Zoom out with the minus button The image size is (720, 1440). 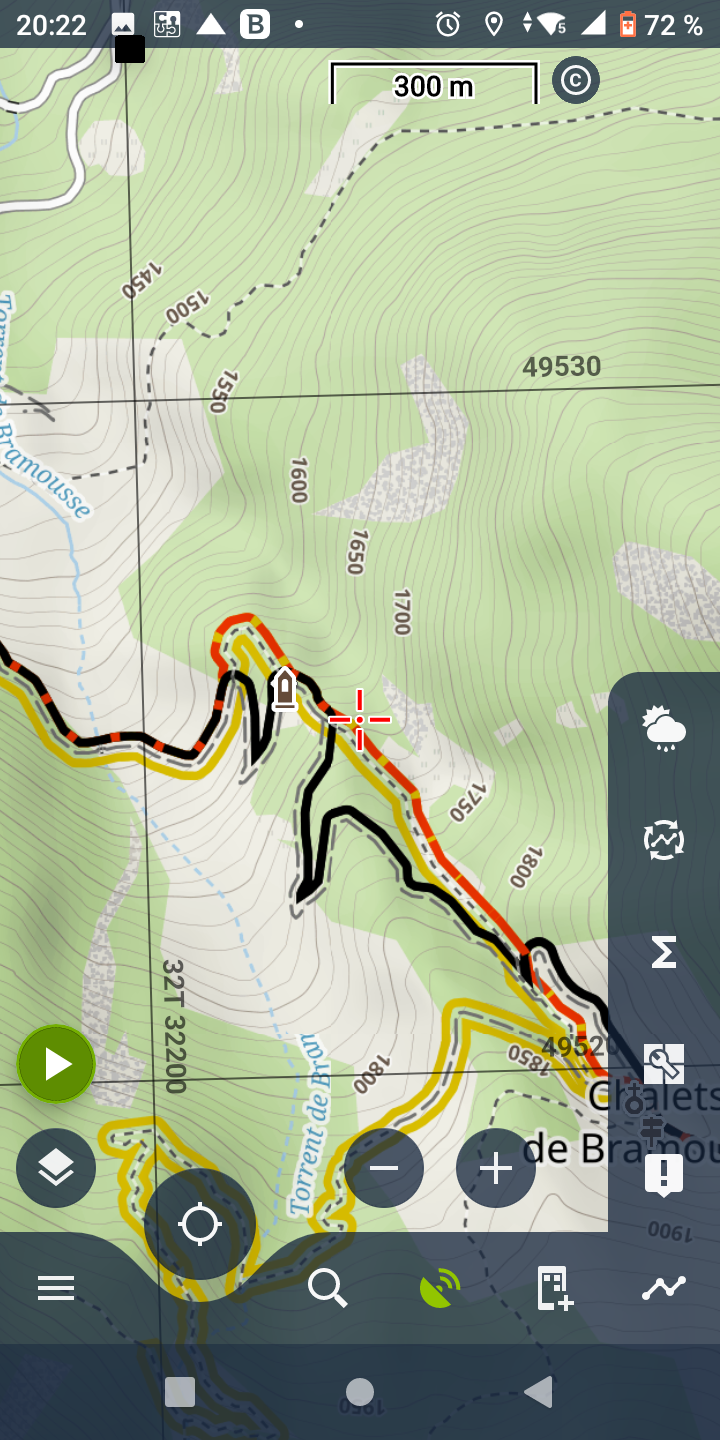click(x=384, y=1168)
